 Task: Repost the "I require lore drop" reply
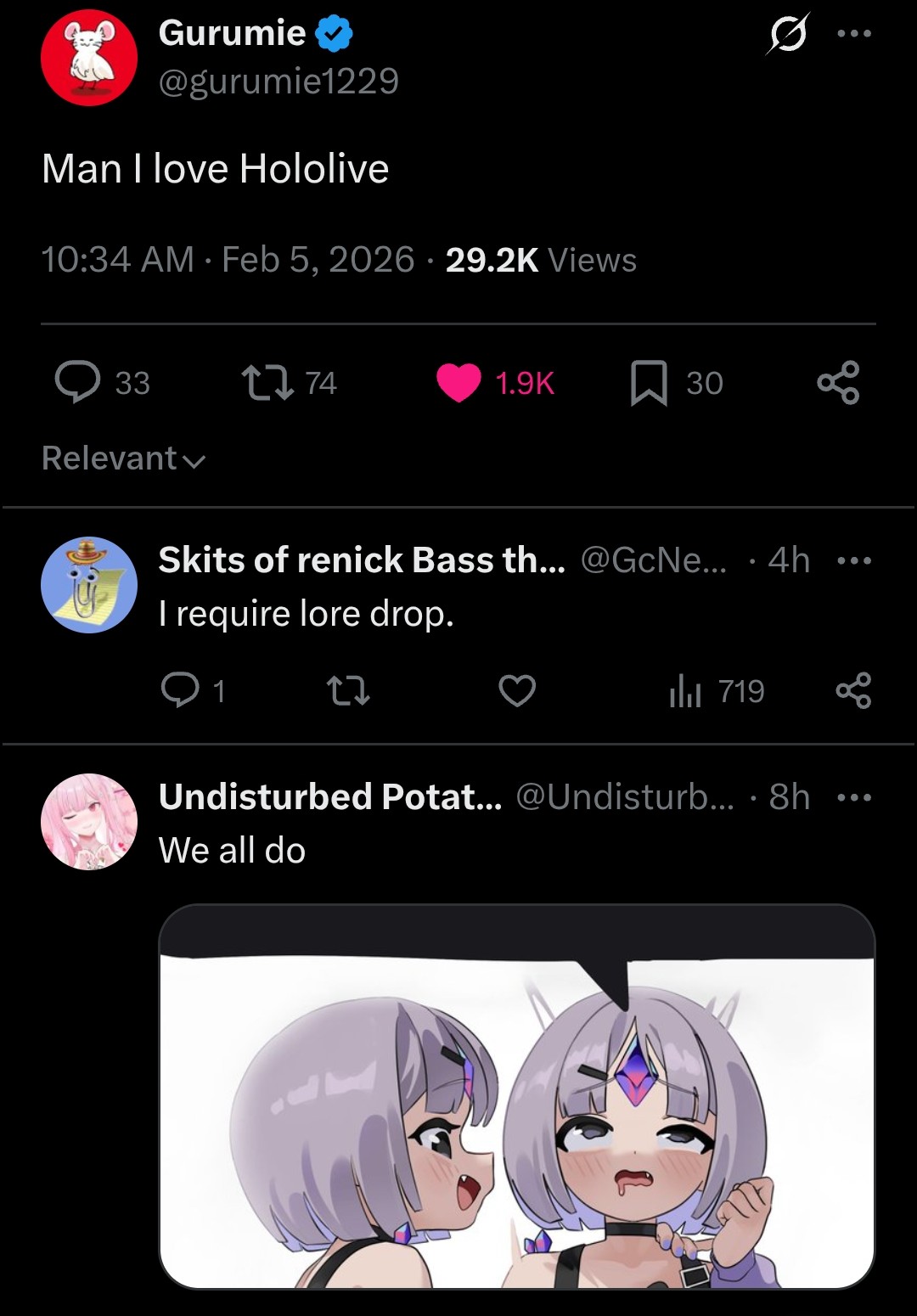348,690
